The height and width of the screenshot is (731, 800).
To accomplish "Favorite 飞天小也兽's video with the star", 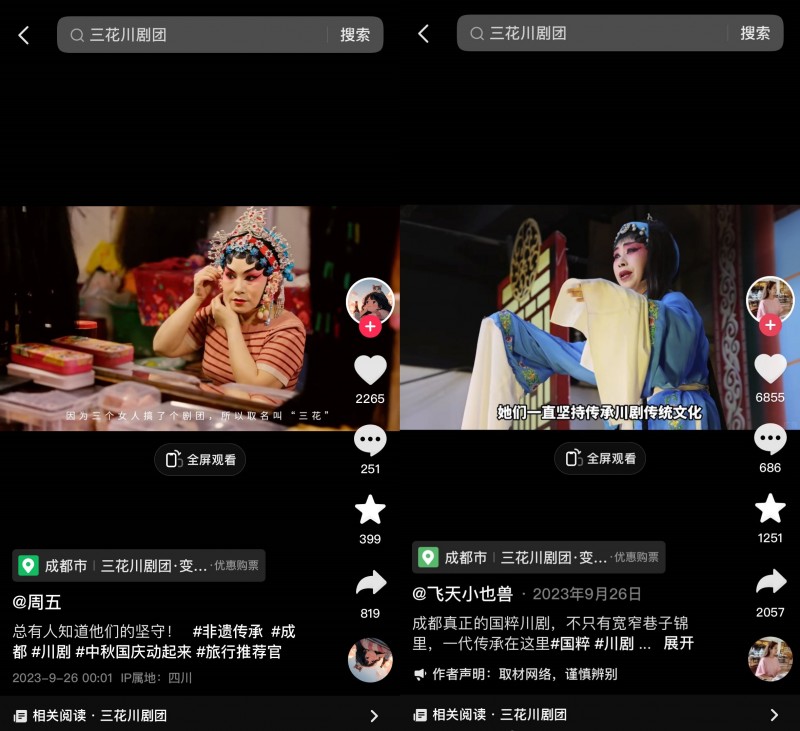I will pos(770,509).
